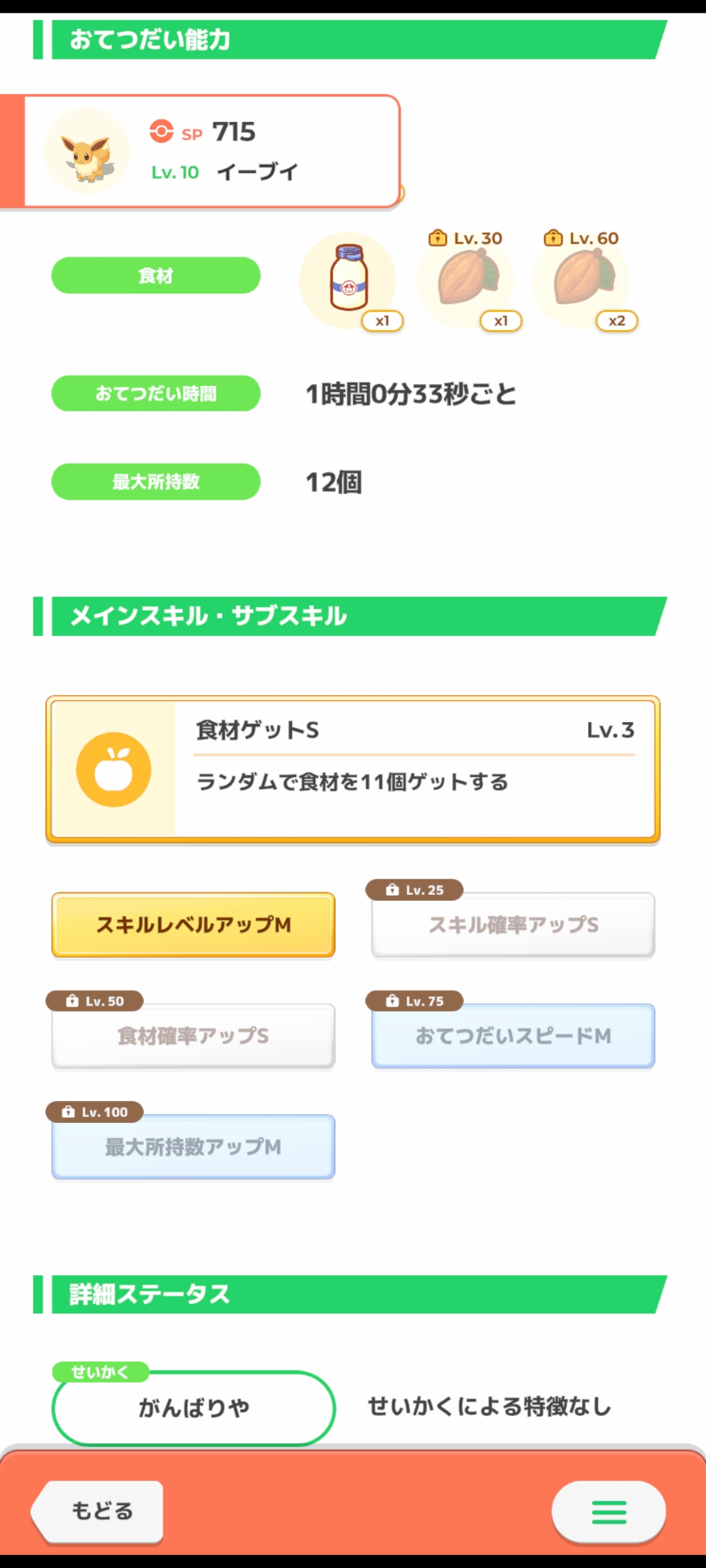Tap the スキルレベルアップM sub skill
Image resolution: width=706 pixels, height=1568 pixels.
(x=193, y=924)
